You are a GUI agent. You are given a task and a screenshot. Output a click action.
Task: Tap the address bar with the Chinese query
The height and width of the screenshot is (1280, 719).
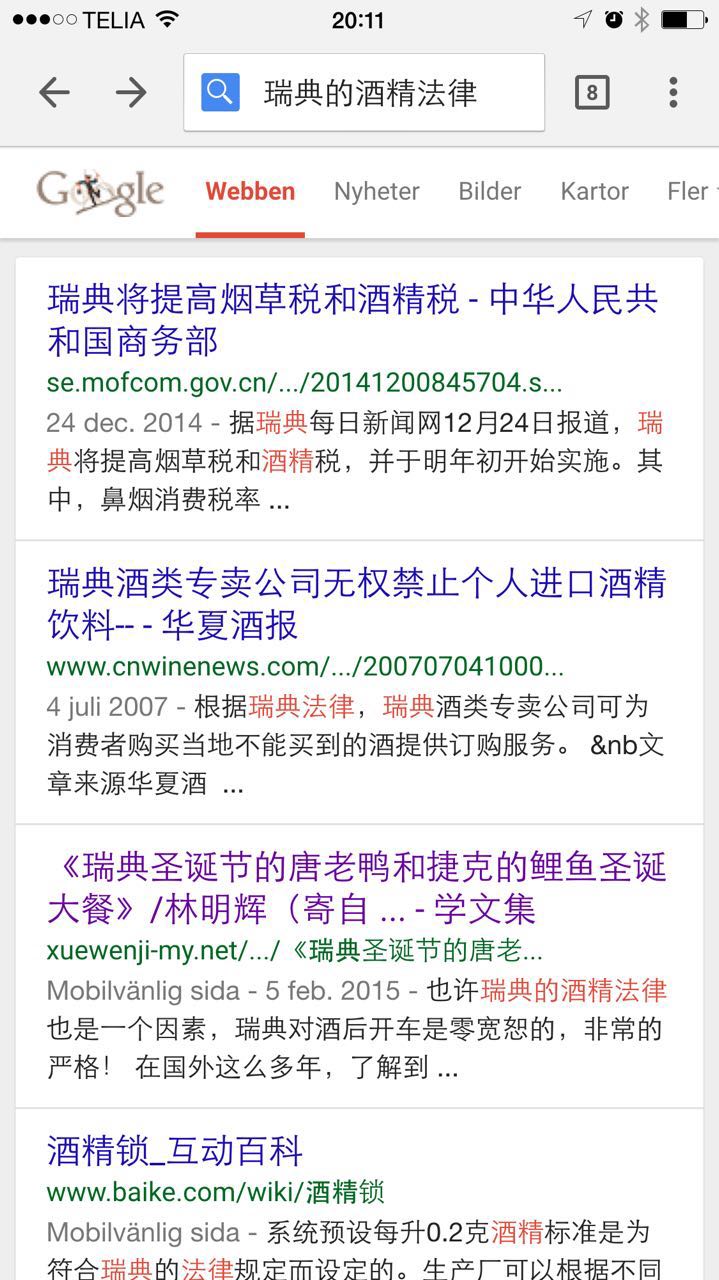coord(370,93)
